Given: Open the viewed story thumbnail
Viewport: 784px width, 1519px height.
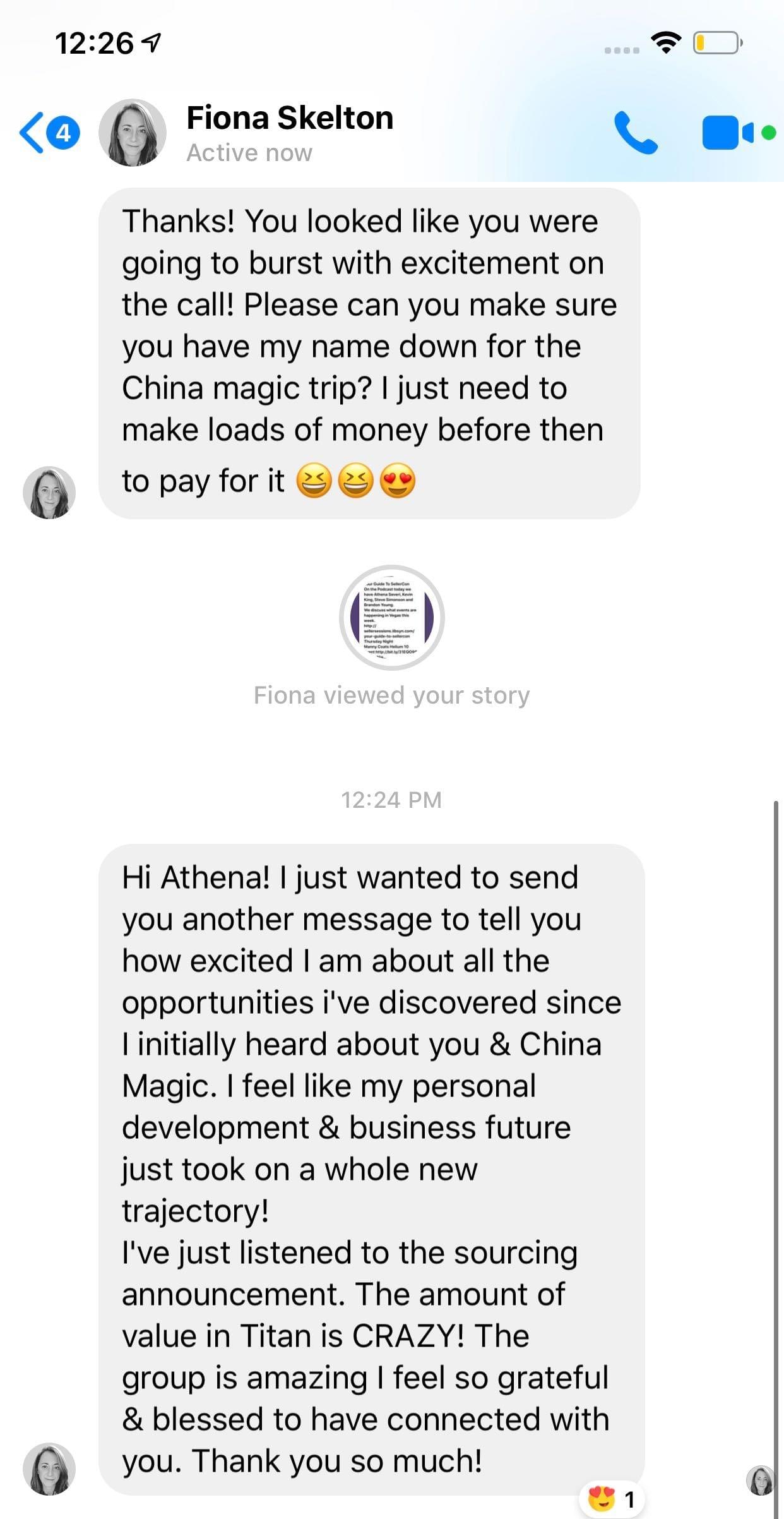Looking at the screenshot, I should tap(392, 617).
